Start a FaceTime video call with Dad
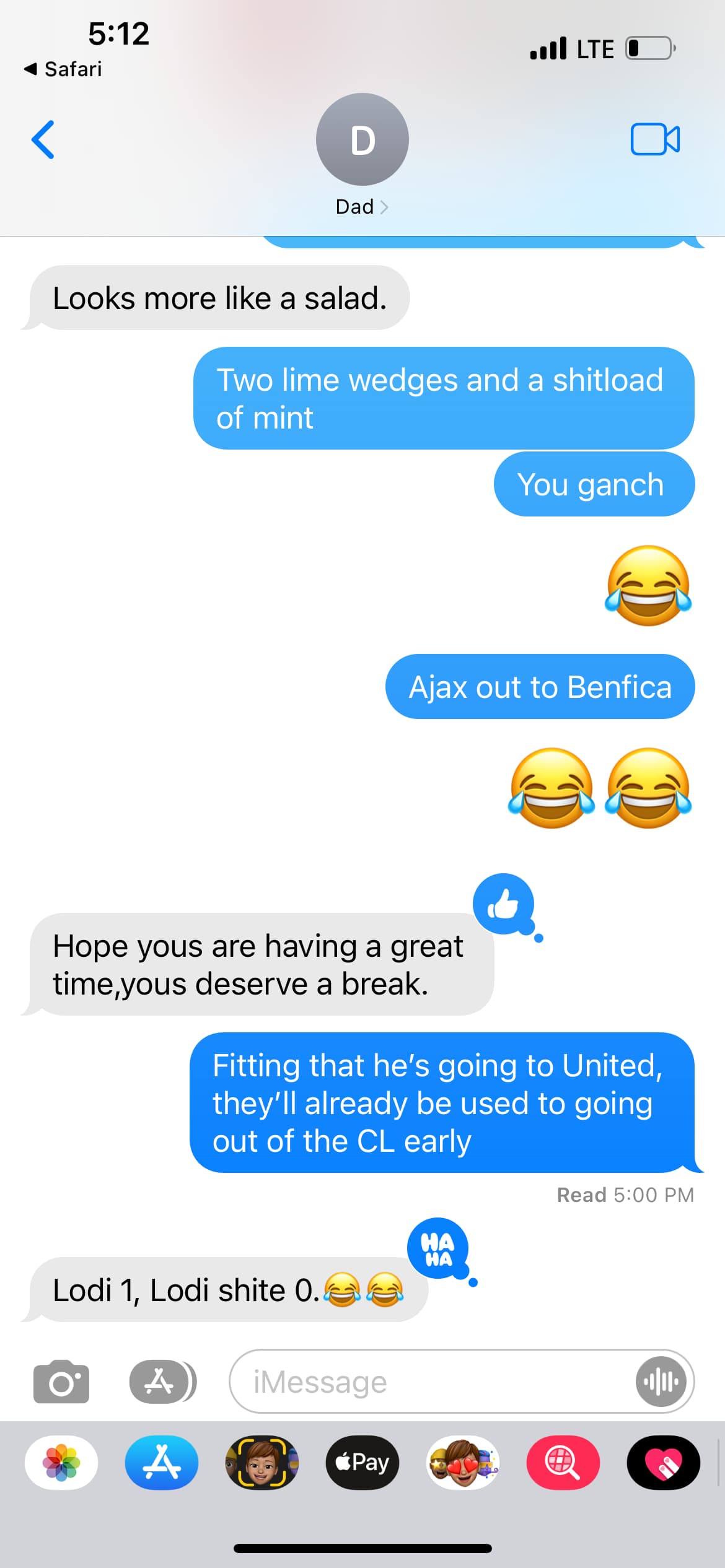 (655, 139)
